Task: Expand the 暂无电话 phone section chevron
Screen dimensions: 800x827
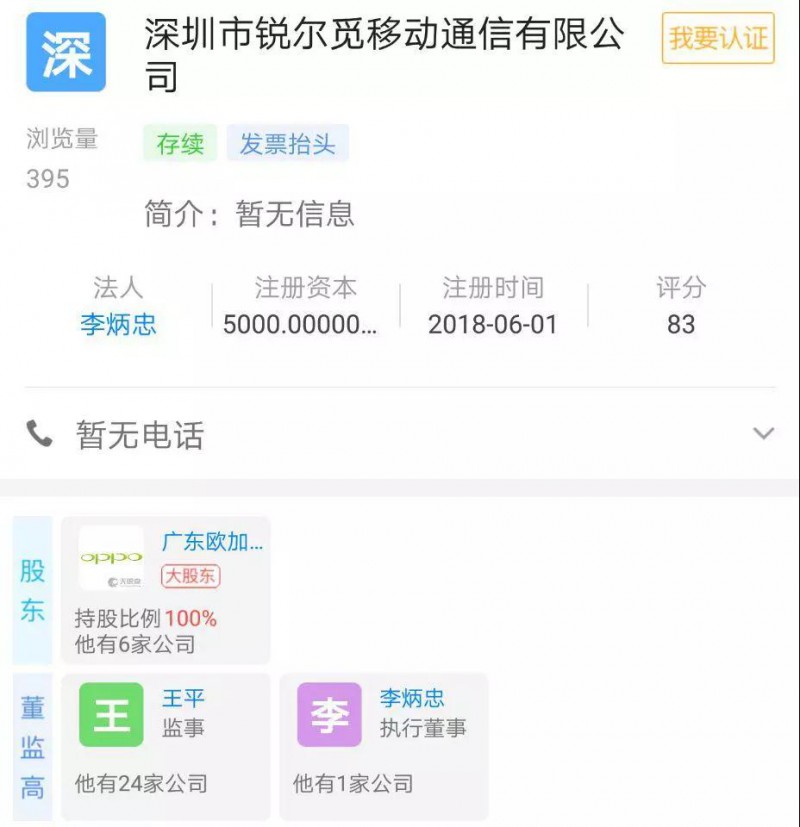Action: tap(765, 434)
